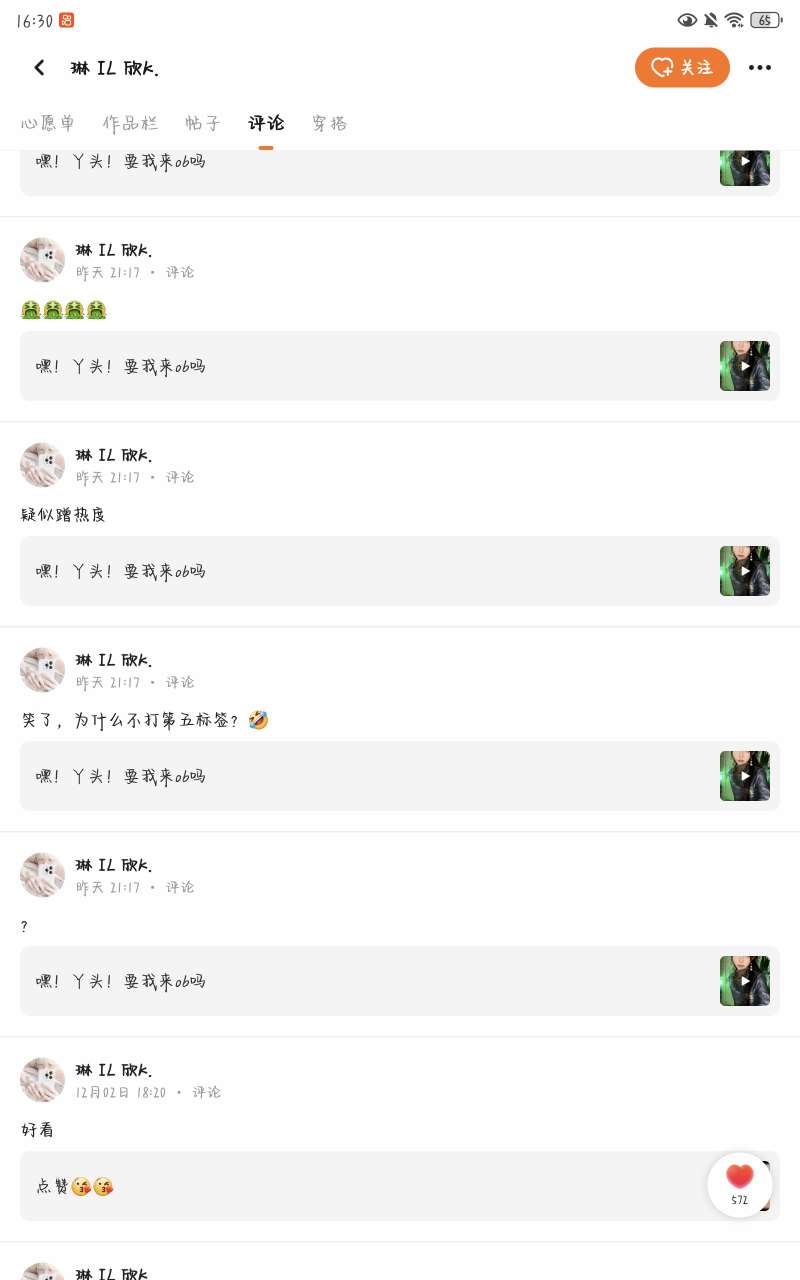Switch to the 穿搭 tab
The height and width of the screenshot is (1280, 800).
click(x=329, y=123)
